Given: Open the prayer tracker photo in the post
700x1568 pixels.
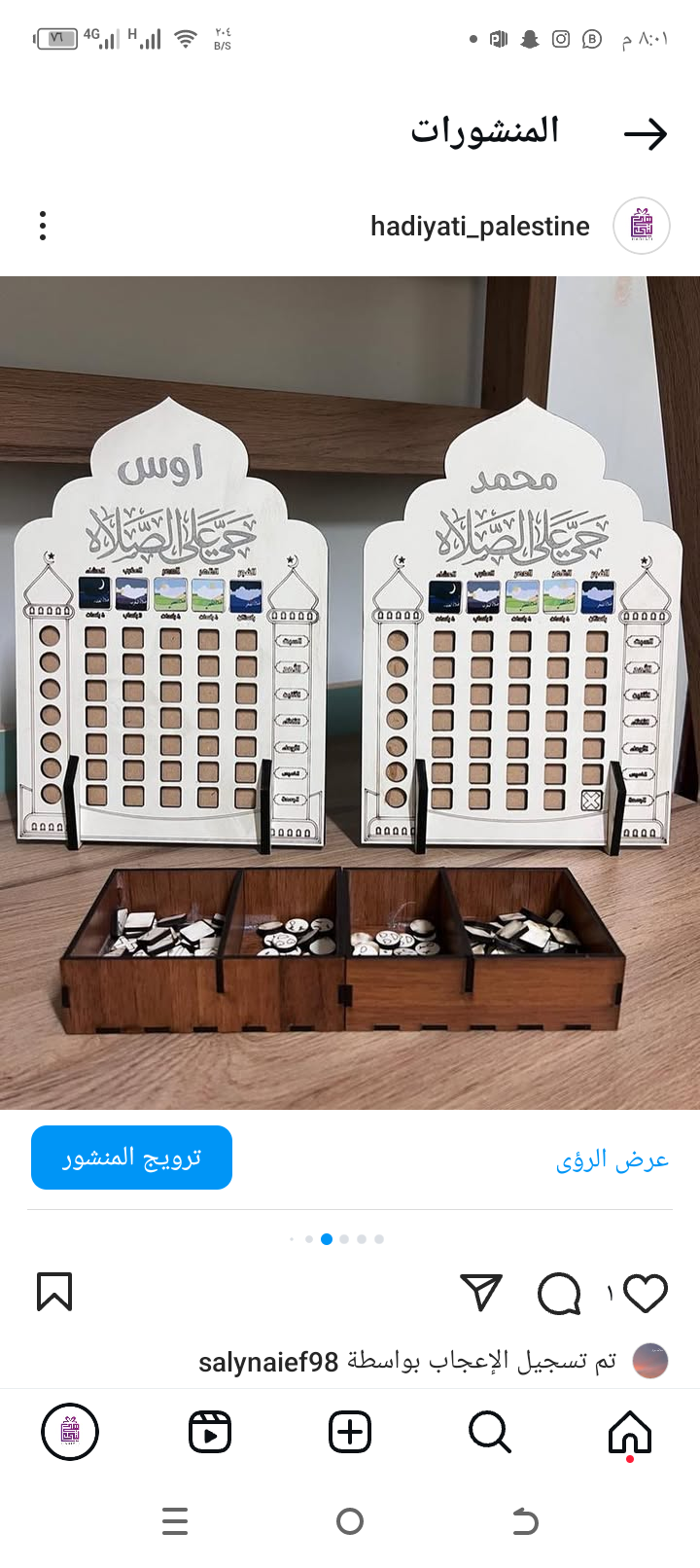Looking at the screenshot, I should tap(350, 693).
